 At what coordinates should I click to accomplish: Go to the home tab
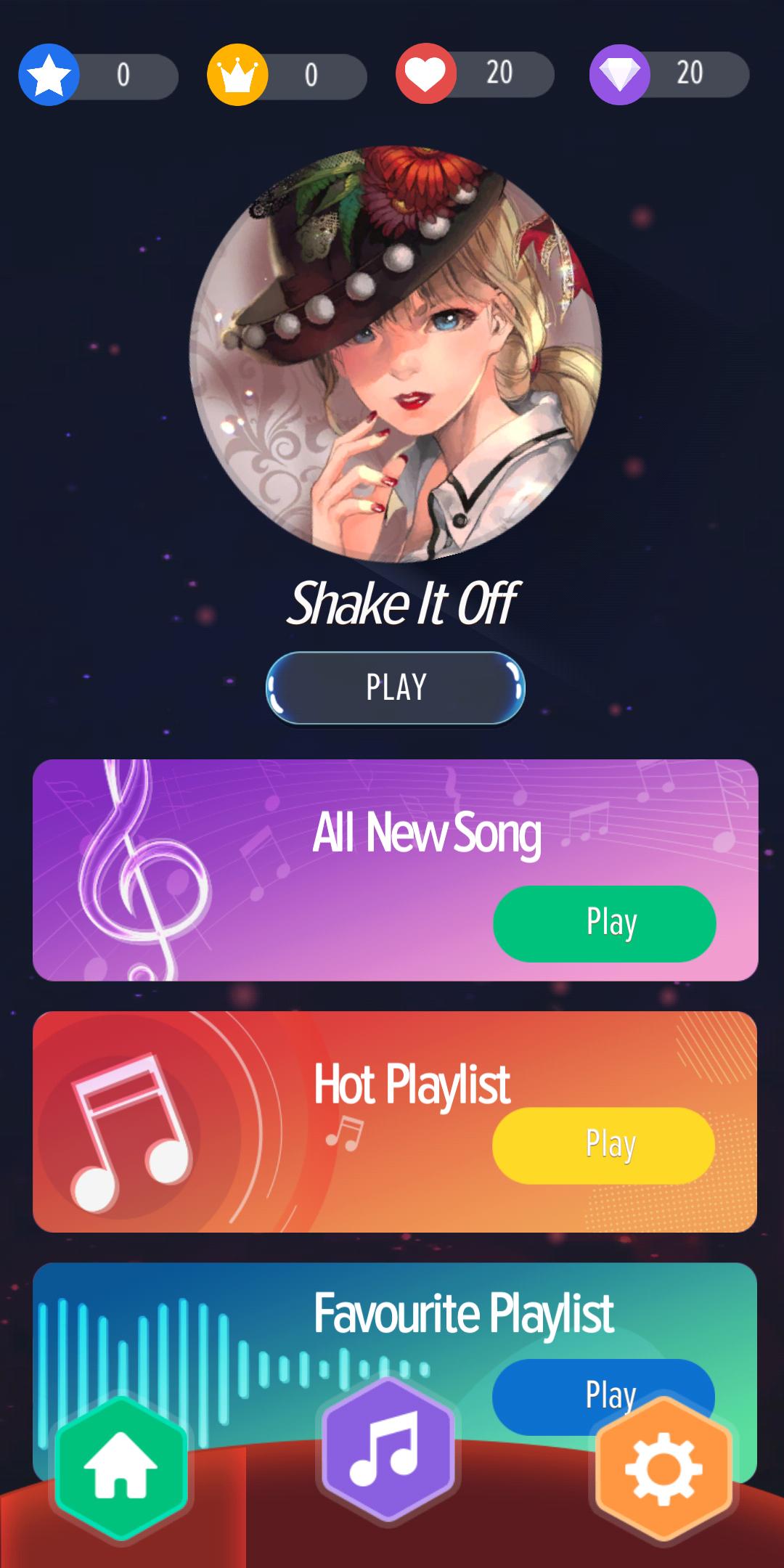pyautogui.click(x=121, y=1468)
